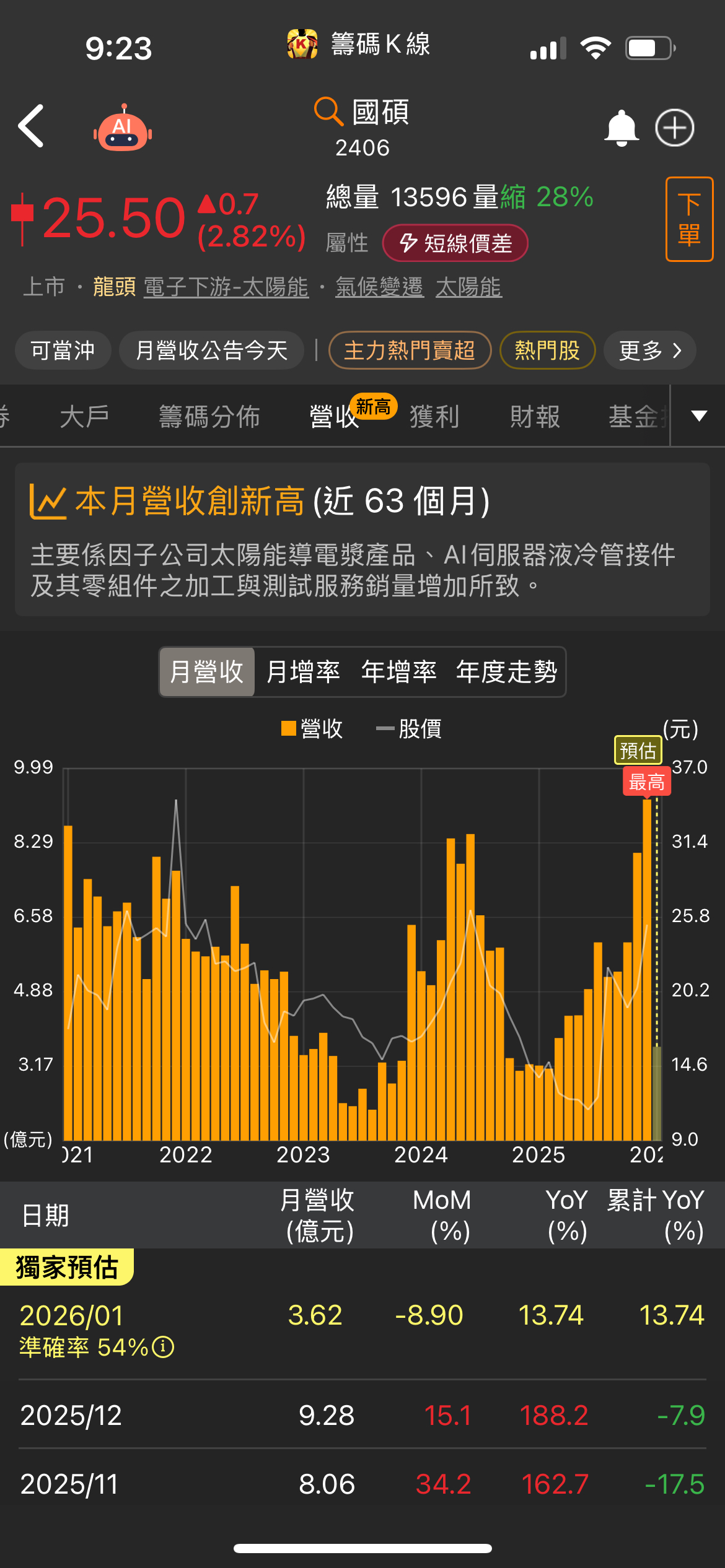Switch to the 大戶 tab

pos(85,416)
